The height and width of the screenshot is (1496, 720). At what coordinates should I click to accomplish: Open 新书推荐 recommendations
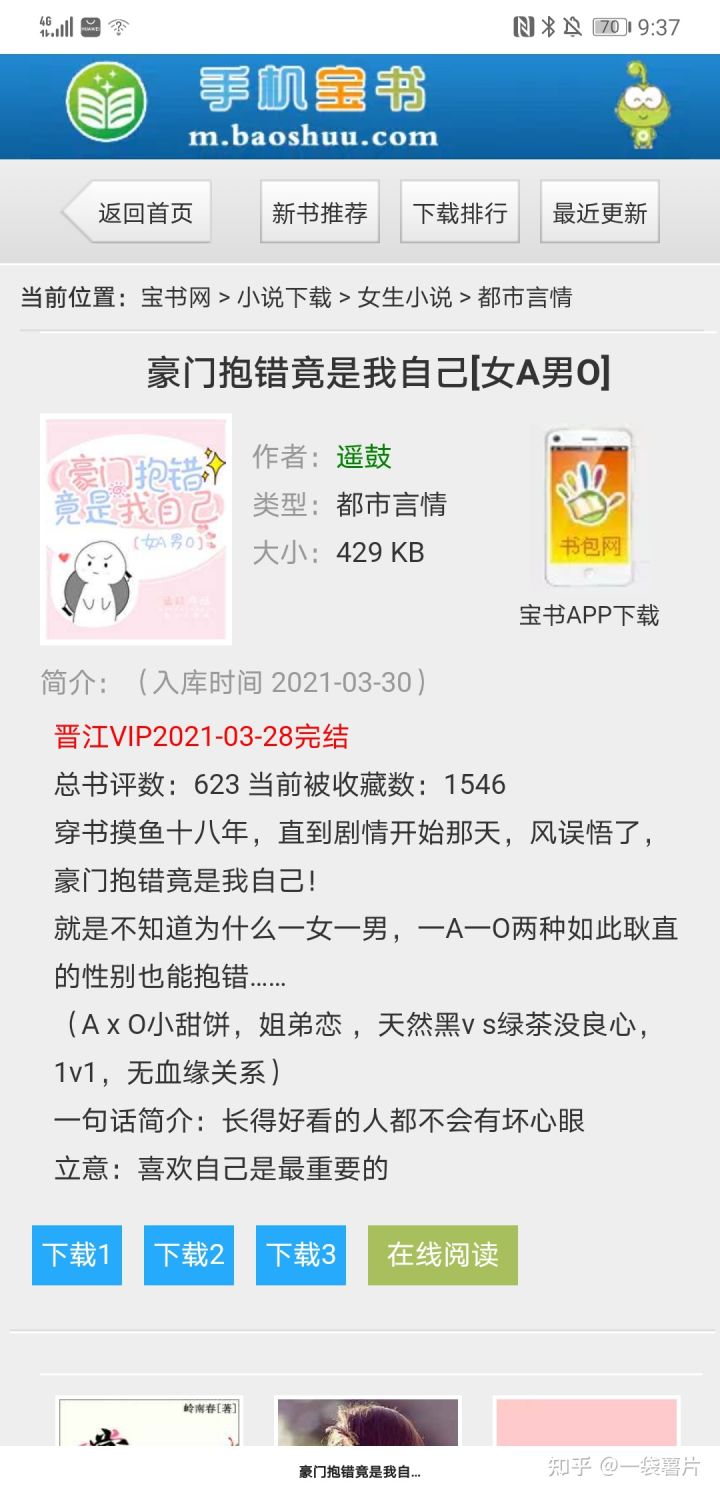click(x=320, y=212)
